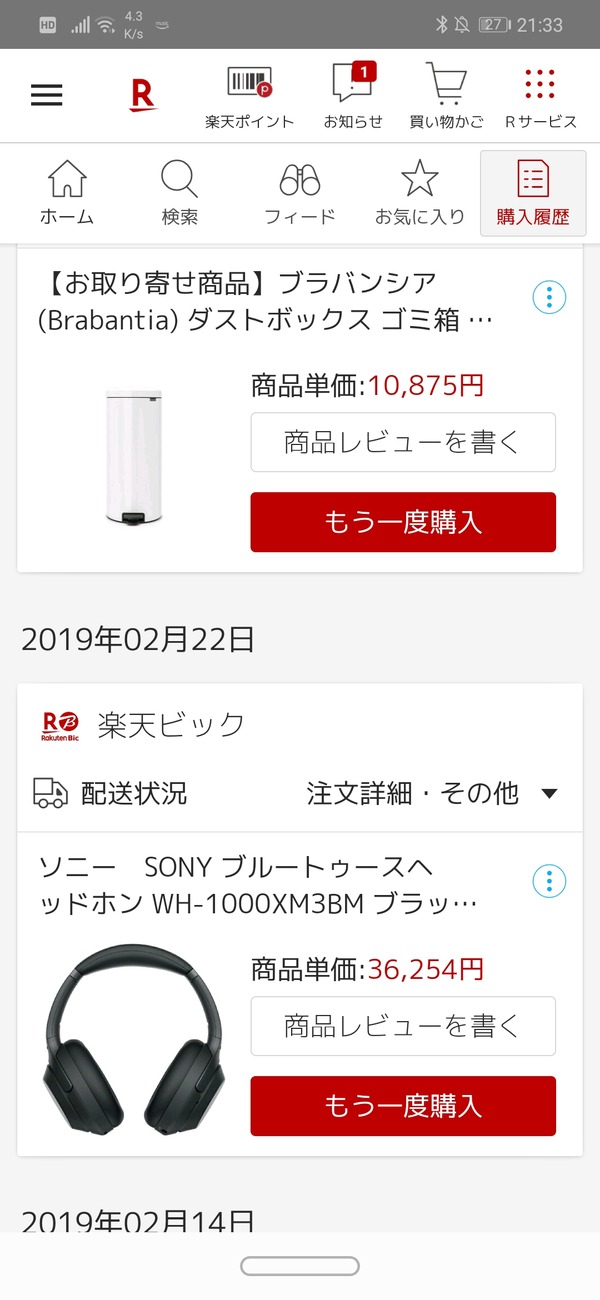This screenshot has height=1300, width=600.
Task: Tap the Rakuten R logo
Action: (x=142, y=95)
